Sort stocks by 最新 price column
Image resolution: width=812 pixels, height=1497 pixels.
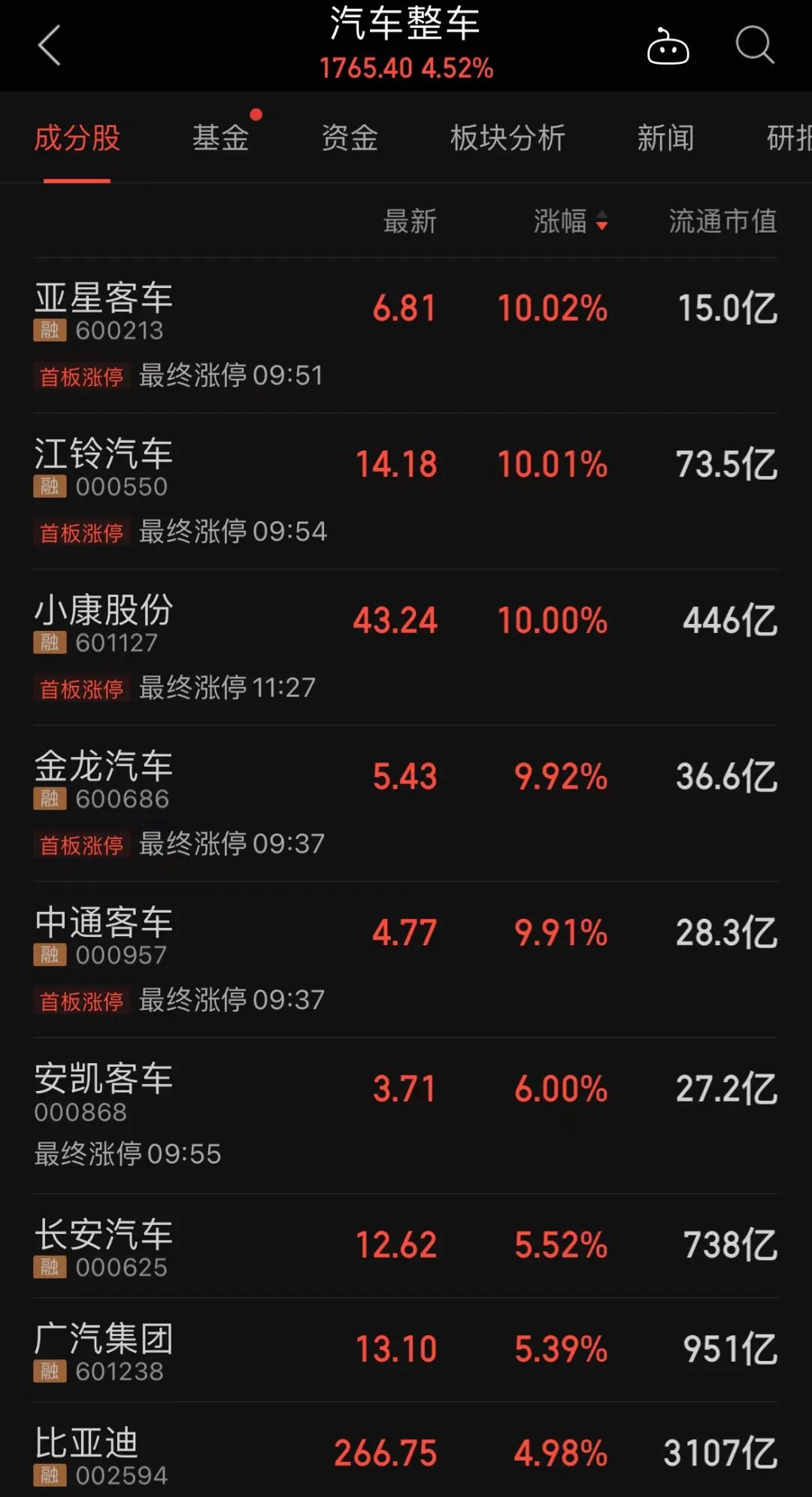410,222
